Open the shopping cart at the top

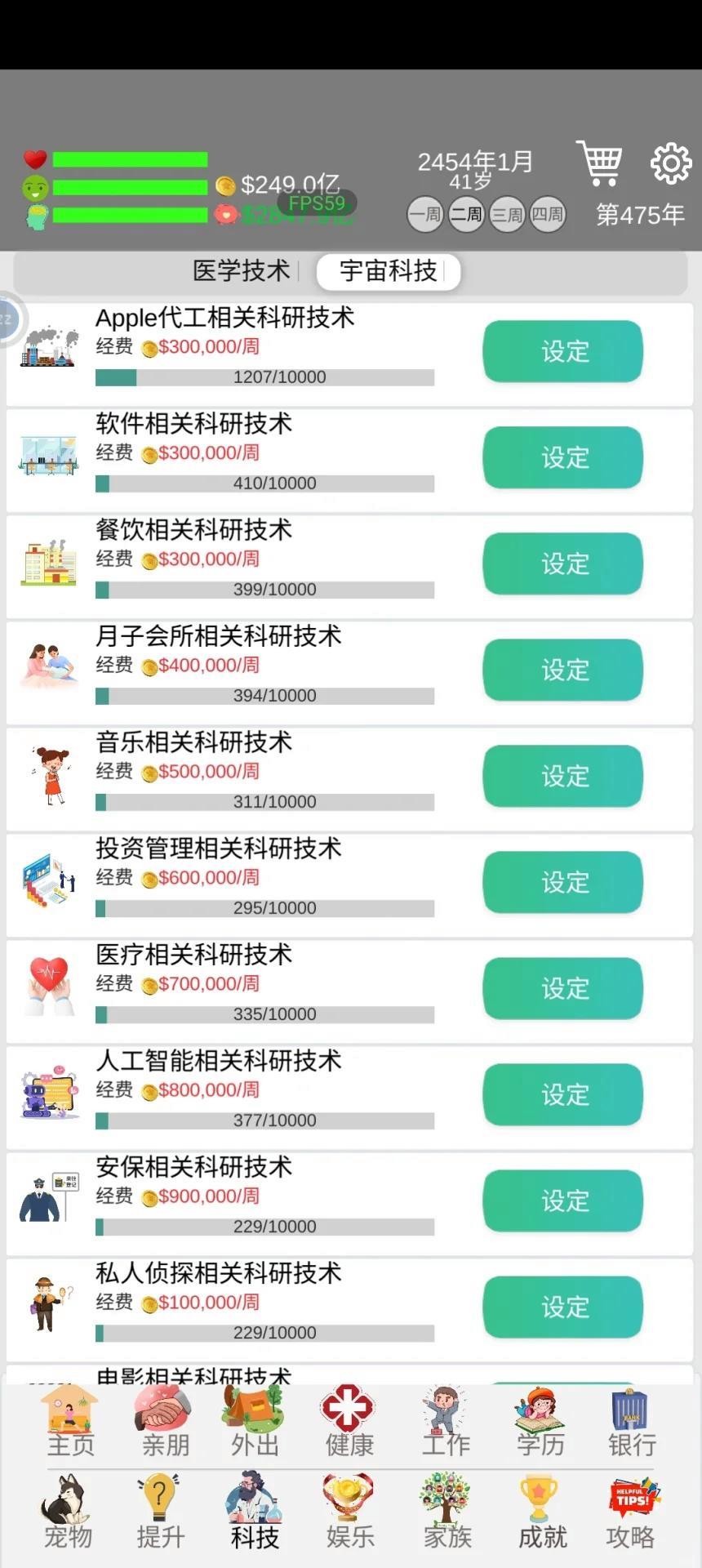600,162
